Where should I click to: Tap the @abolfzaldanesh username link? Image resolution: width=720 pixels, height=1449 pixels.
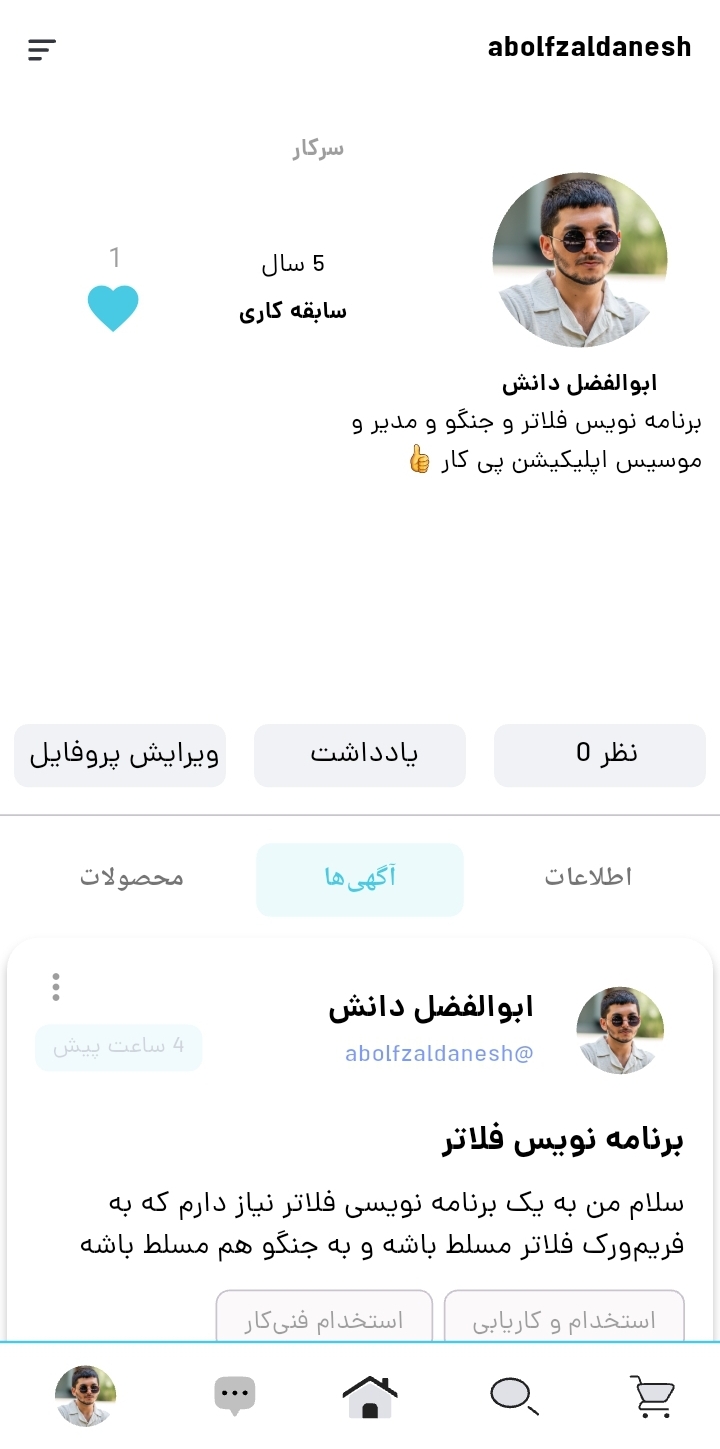point(439,1053)
